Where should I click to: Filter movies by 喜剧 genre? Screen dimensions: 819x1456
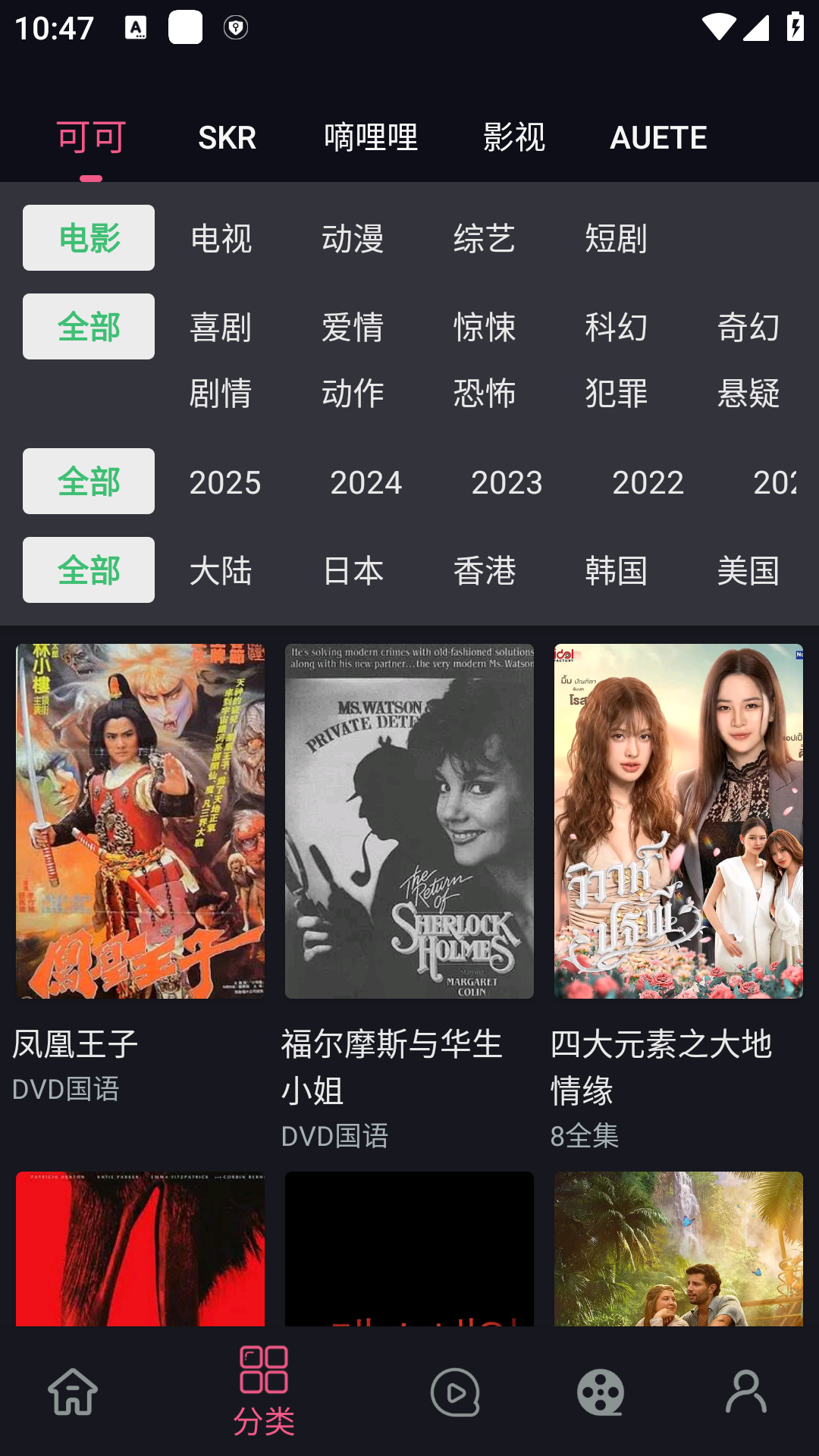pyautogui.click(x=221, y=328)
